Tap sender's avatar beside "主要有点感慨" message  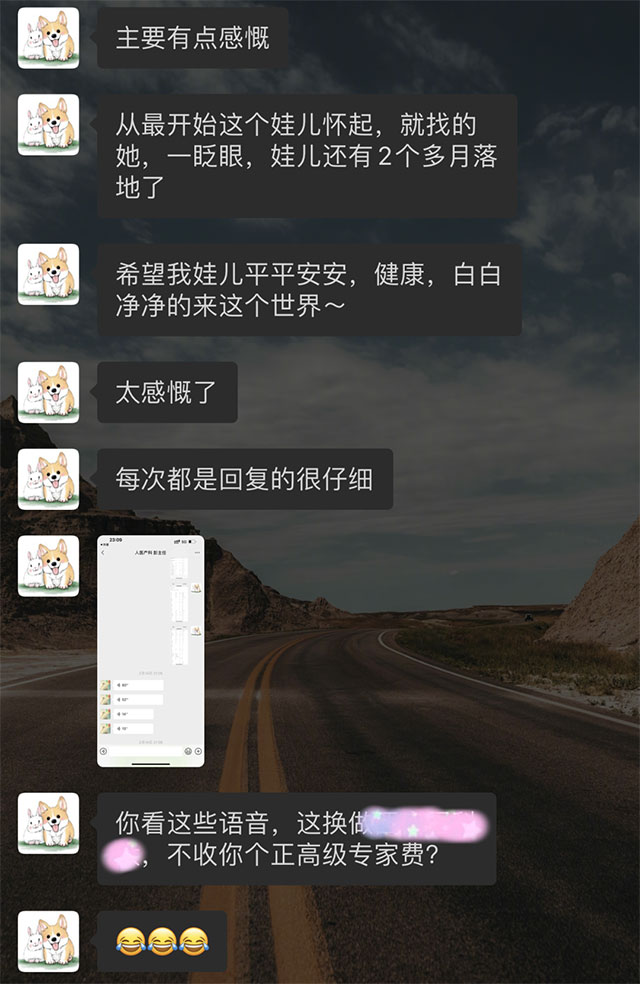48,38
